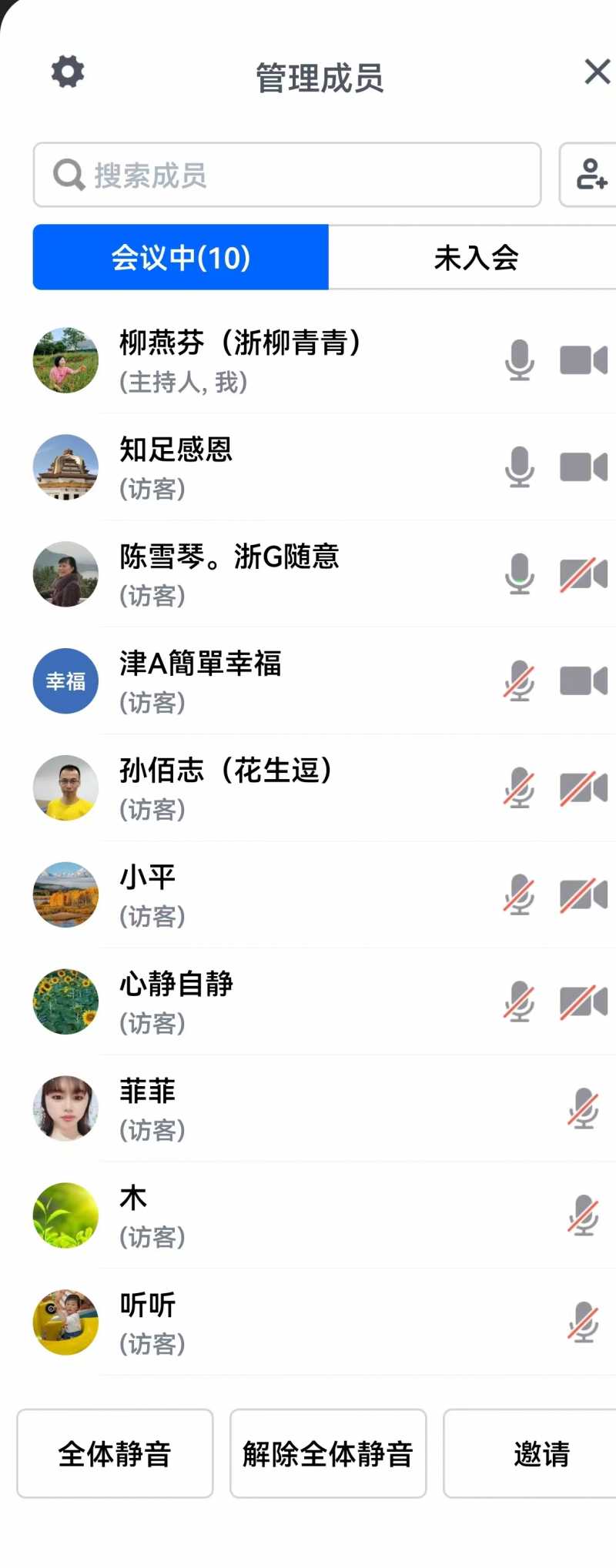The image size is (616, 1568).
Task: Select member 心静自静 in the list
Action: (176, 1001)
